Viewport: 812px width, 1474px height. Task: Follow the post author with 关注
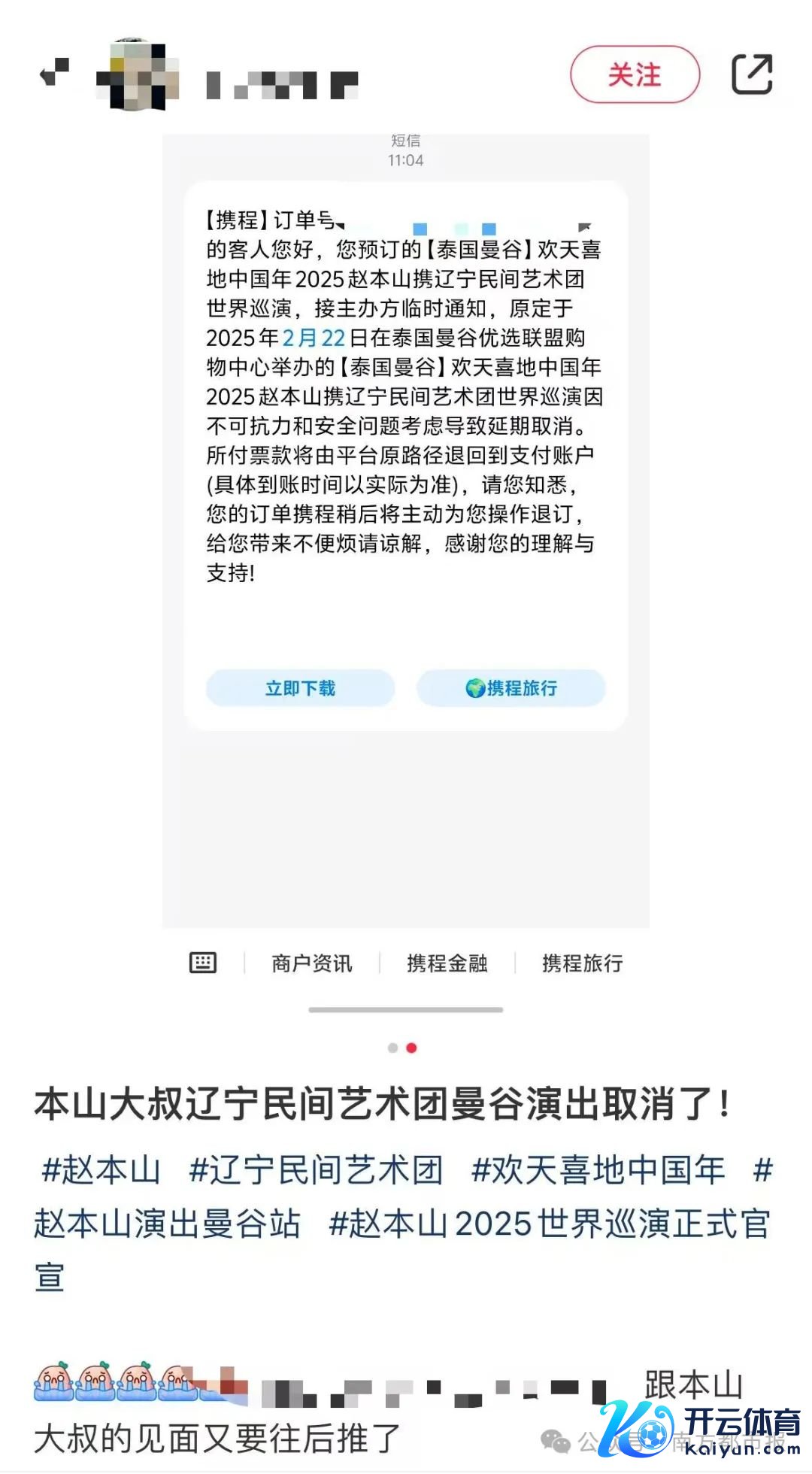pos(635,74)
